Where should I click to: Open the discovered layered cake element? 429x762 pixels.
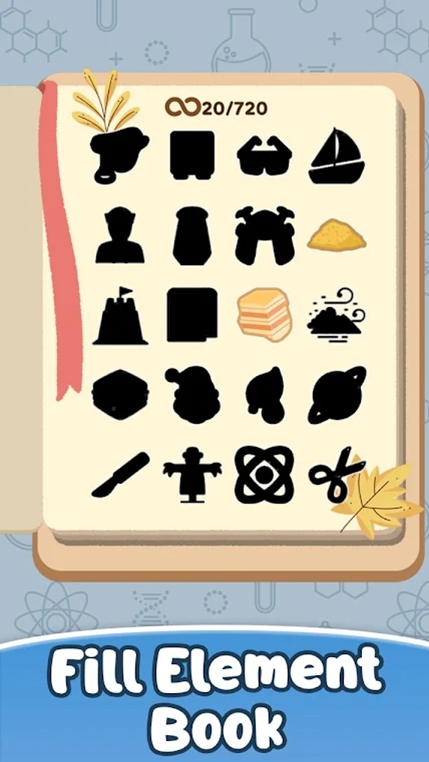pyautogui.click(x=265, y=314)
